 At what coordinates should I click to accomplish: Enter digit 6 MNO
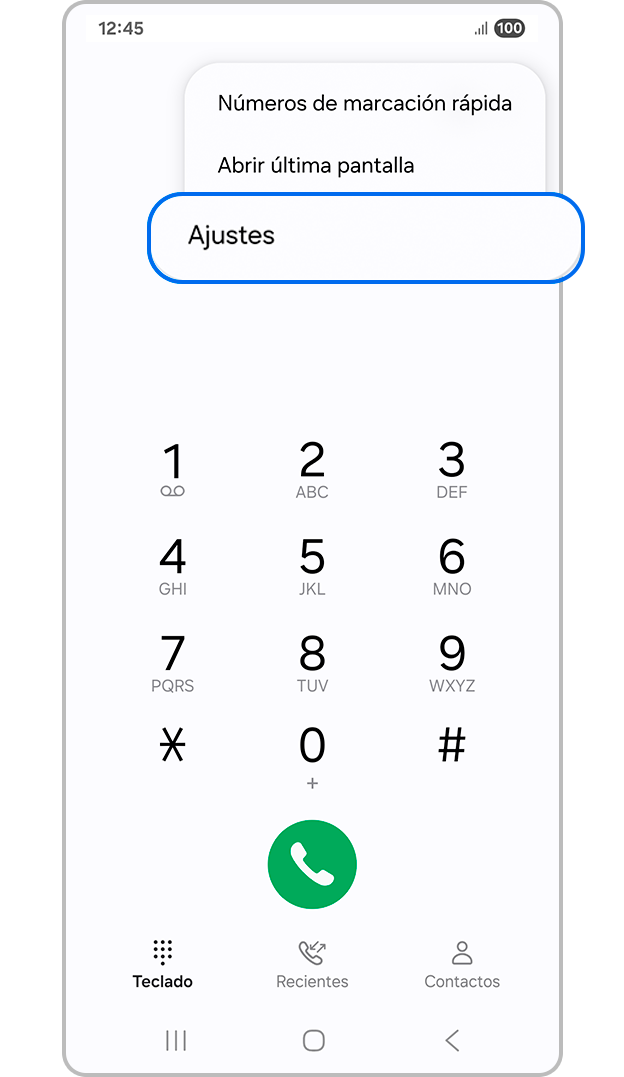(452, 566)
